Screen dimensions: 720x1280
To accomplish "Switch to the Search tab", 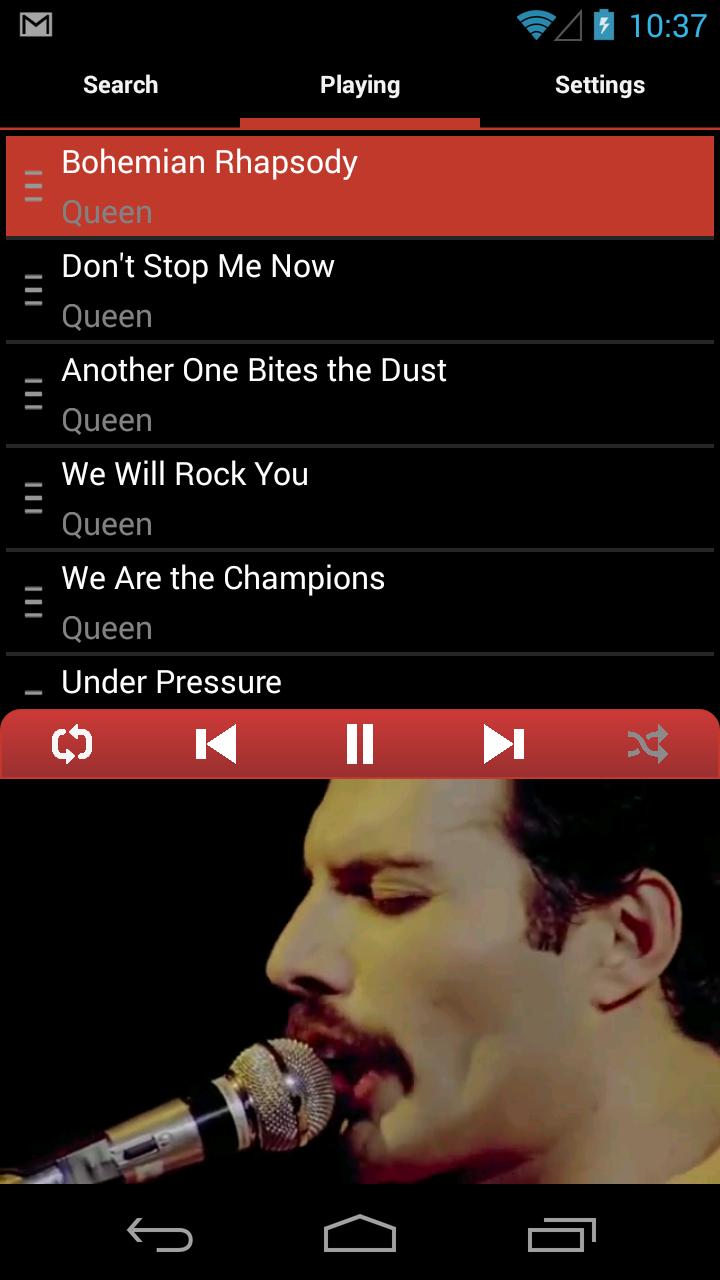I will [x=120, y=85].
